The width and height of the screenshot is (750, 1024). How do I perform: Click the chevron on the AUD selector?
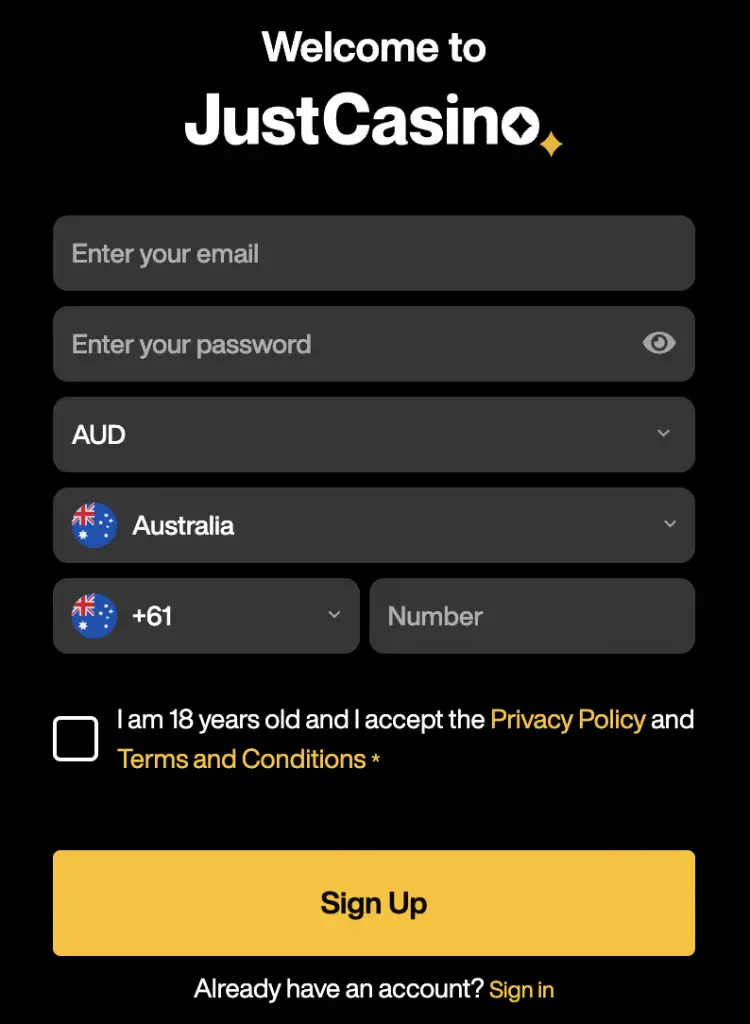663,434
